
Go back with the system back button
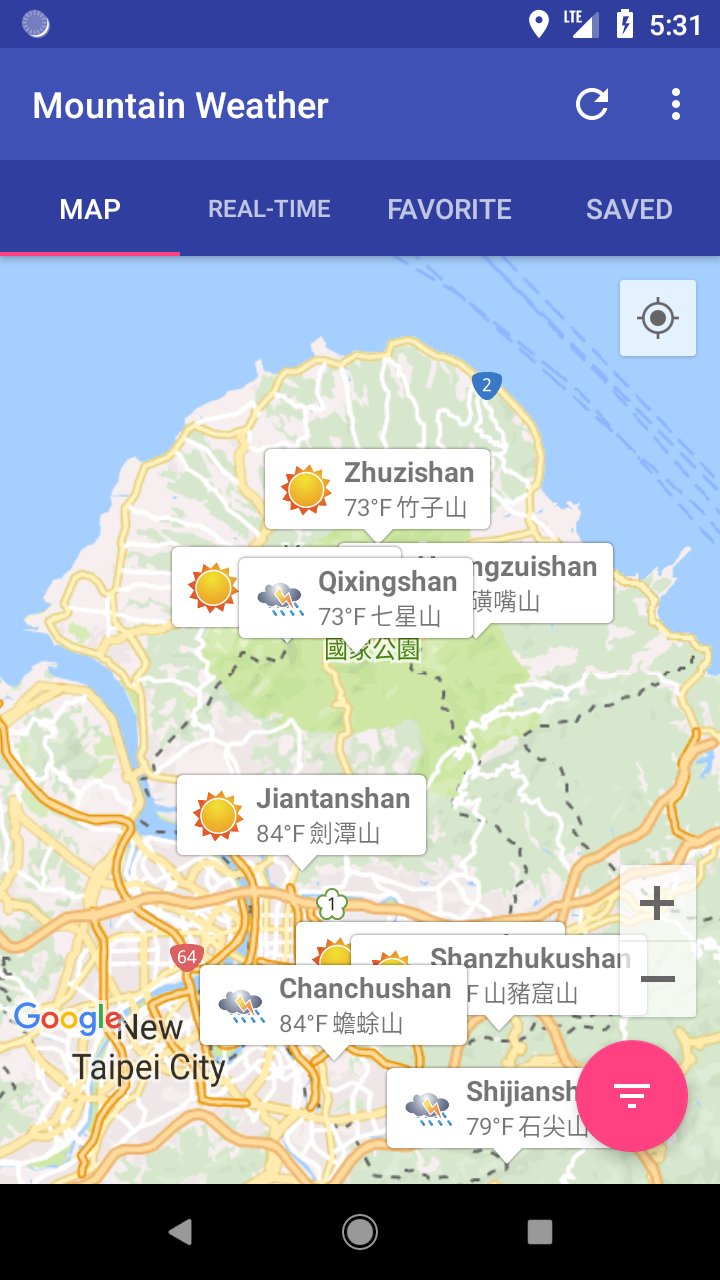[180, 1232]
